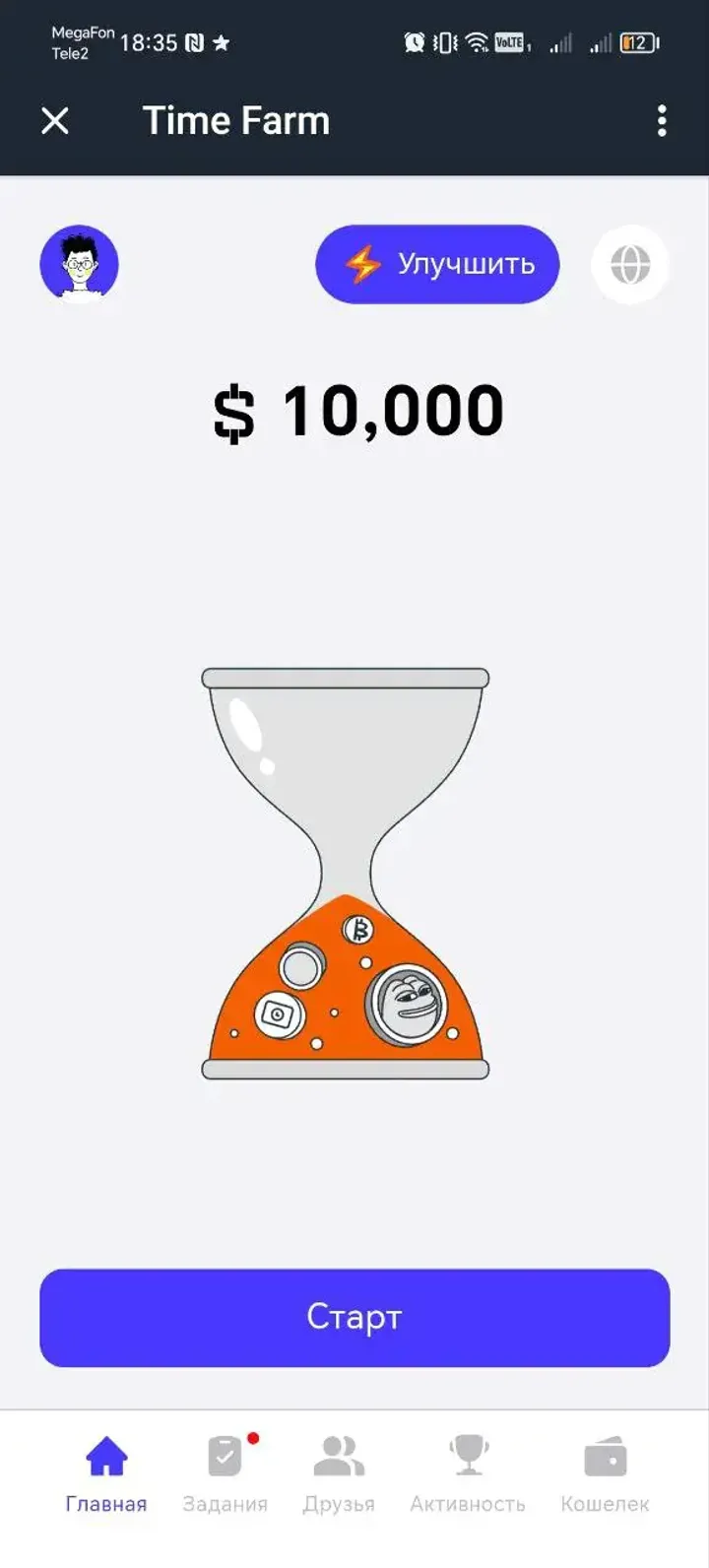Screen dimensions: 709x1568
Task: Tap the Pepe coin inside the hourglass
Action: [x=405, y=1005]
